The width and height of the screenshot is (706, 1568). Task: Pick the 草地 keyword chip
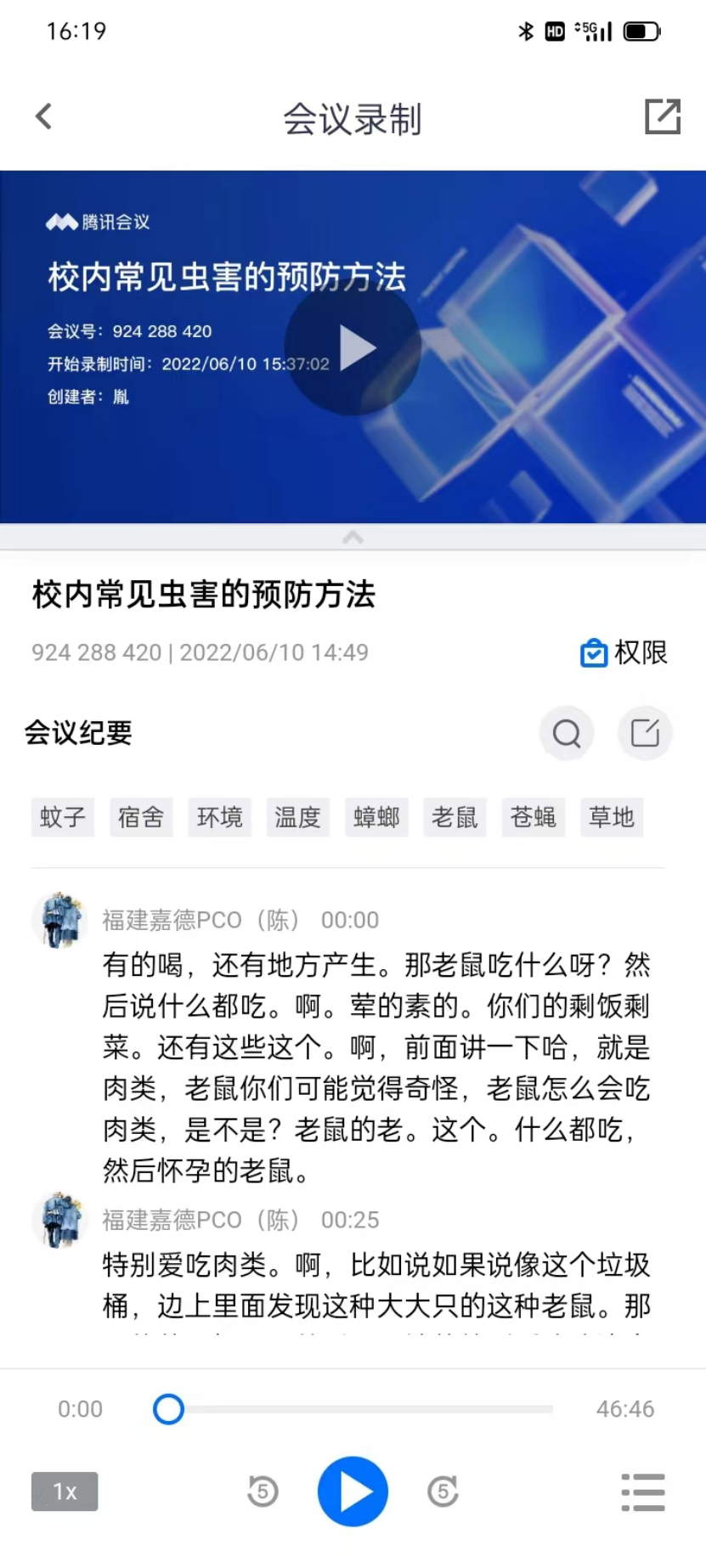[x=612, y=817]
